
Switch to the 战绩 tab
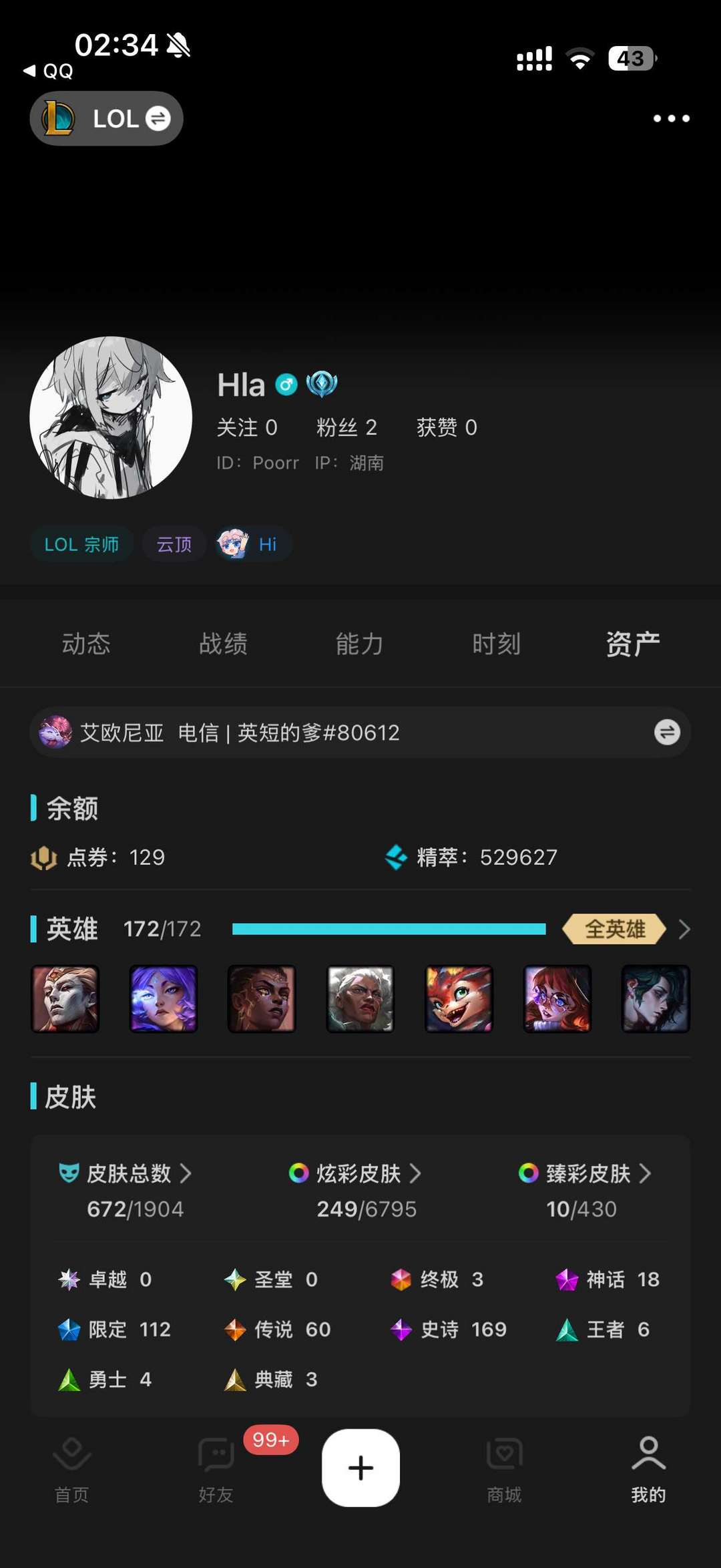[x=223, y=644]
